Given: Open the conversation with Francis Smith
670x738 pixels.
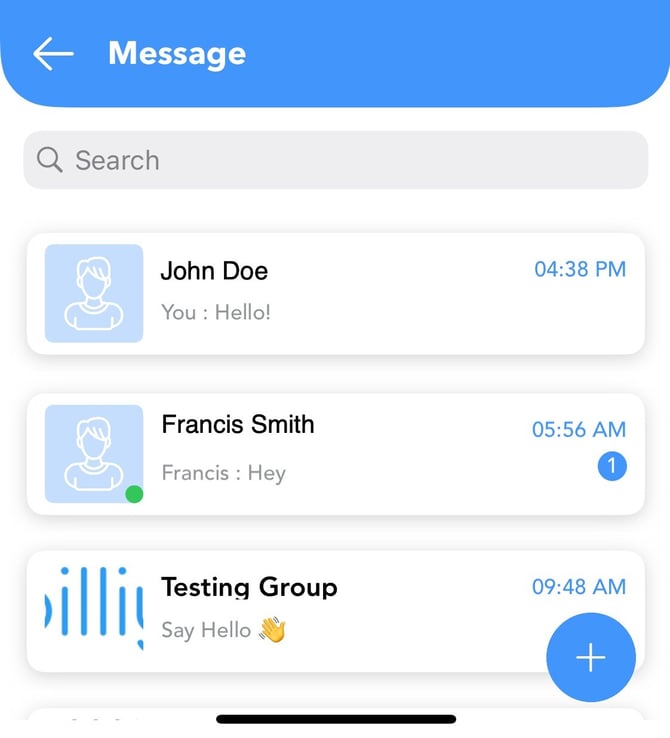Looking at the screenshot, I should click(x=335, y=453).
